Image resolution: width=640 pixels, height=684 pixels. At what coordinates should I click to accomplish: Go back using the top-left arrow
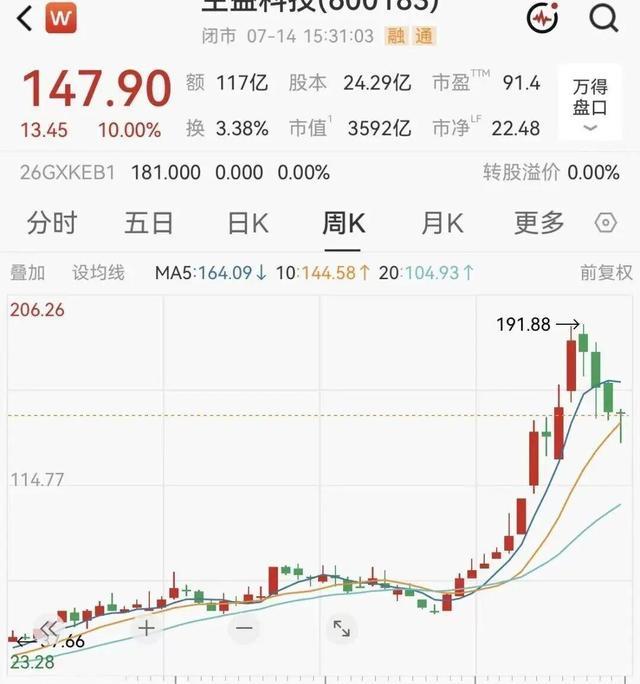(x=24, y=19)
